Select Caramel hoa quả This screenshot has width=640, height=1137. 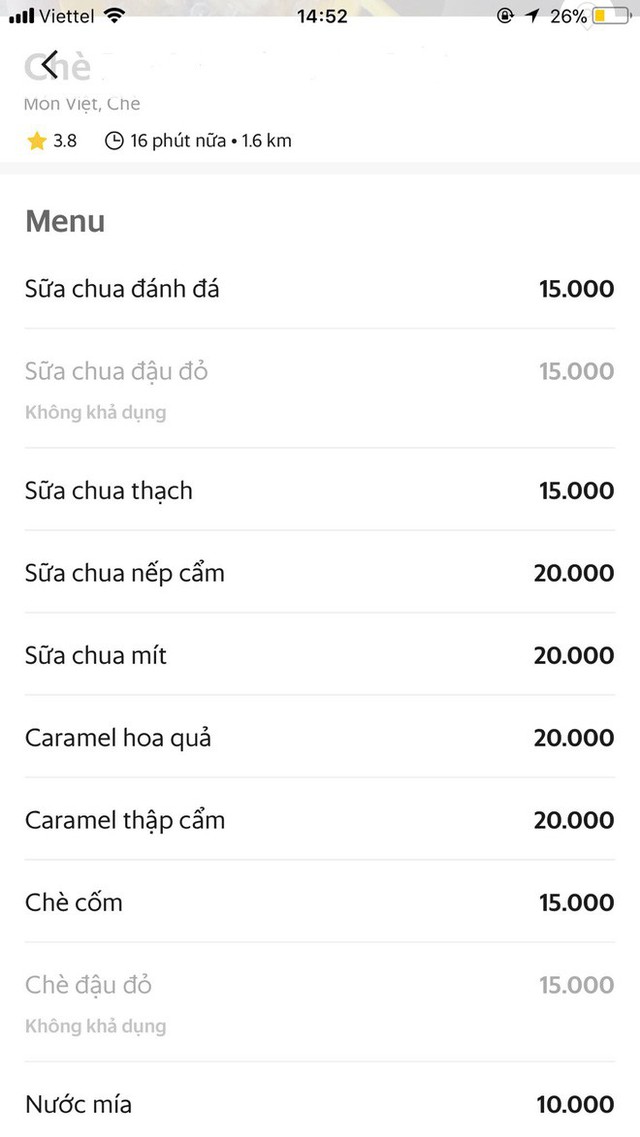pyautogui.click(x=320, y=737)
